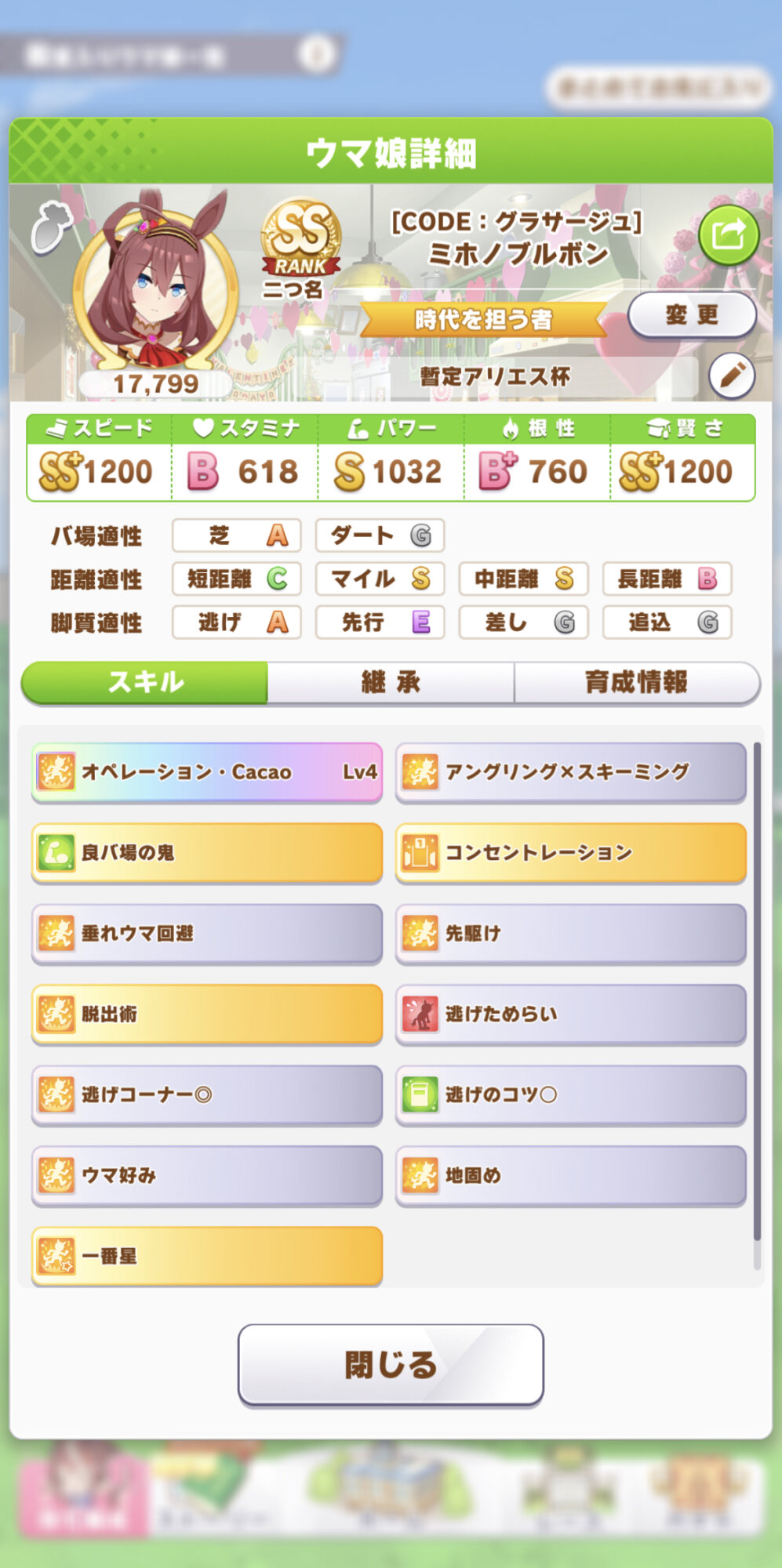Viewport: 782px width, 1568px height.
Task: Show the 逃げのコツ○ skill details
Action: tap(570, 1095)
